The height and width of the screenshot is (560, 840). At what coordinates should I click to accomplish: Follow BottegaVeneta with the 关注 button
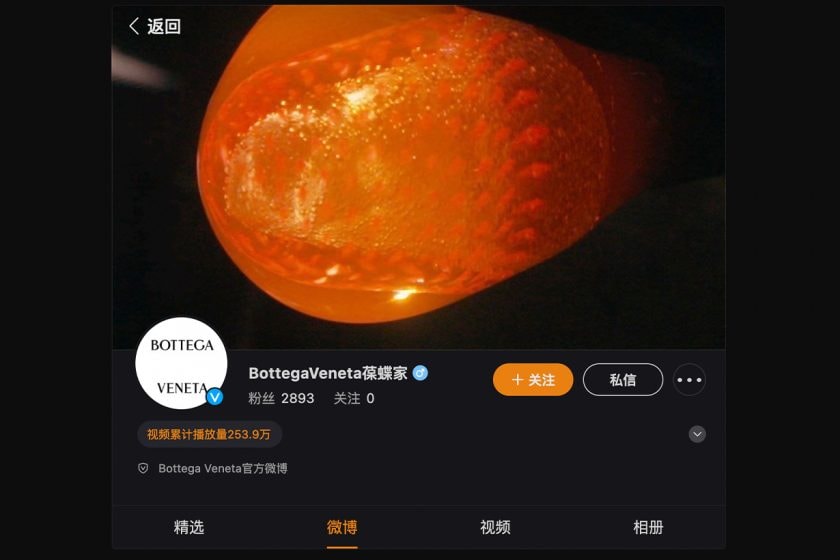532,380
